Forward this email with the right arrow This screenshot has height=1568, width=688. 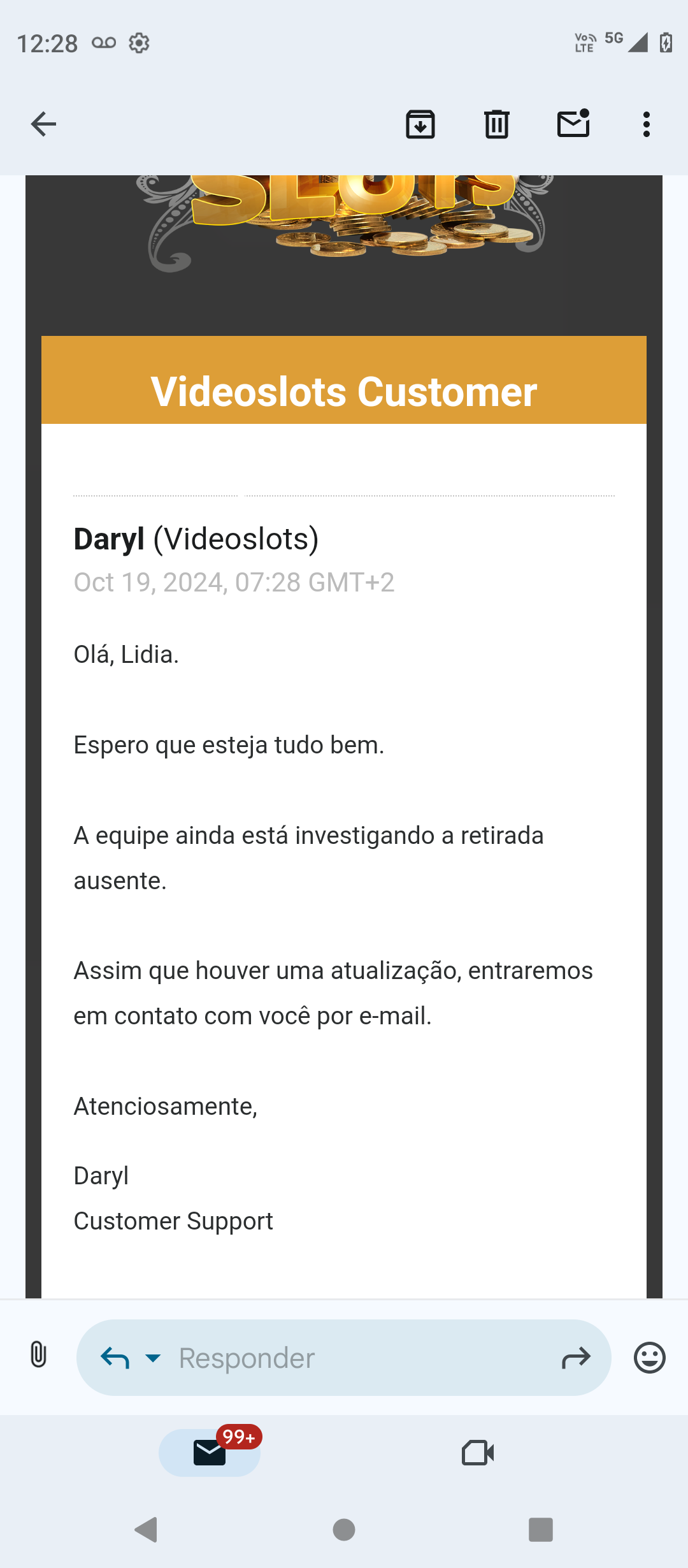577,1358
